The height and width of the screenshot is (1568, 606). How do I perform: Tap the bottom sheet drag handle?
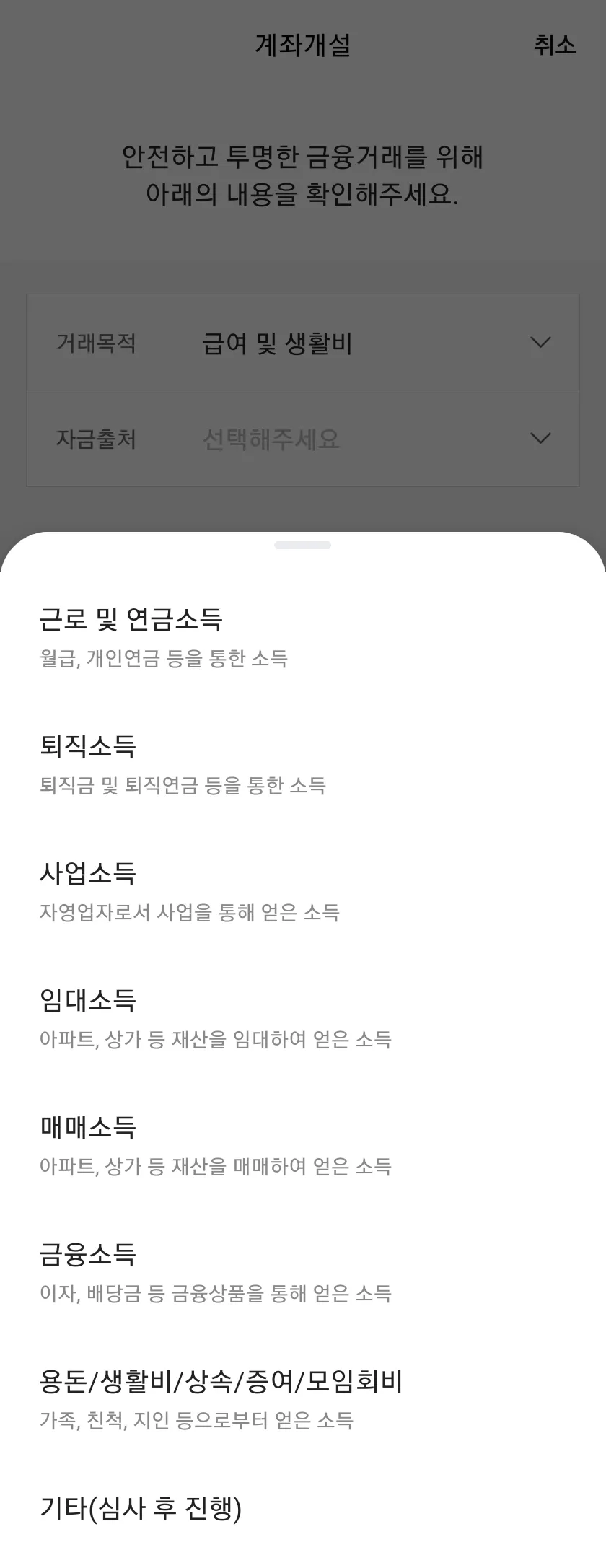pyautogui.click(x=303, y=545)
